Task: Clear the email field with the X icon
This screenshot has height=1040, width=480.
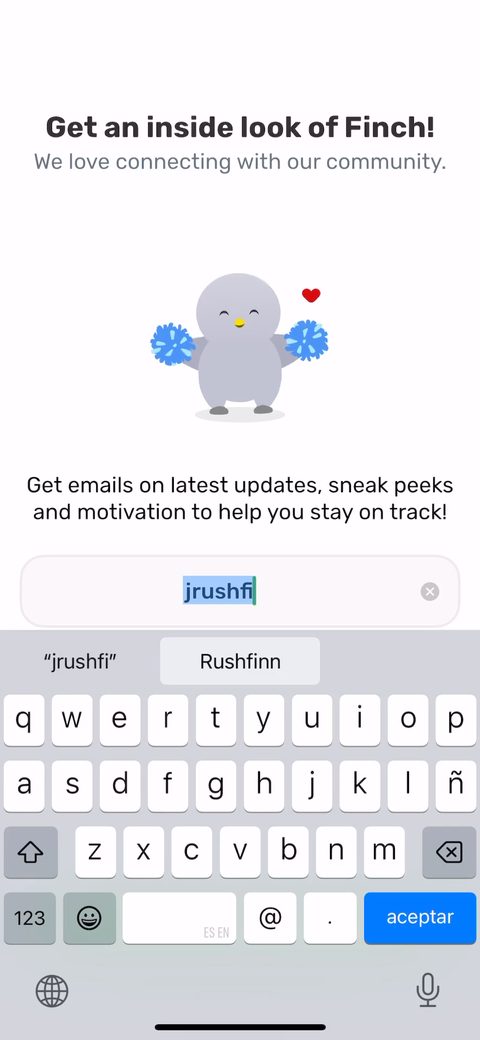Action: click(x=430, y=592)
